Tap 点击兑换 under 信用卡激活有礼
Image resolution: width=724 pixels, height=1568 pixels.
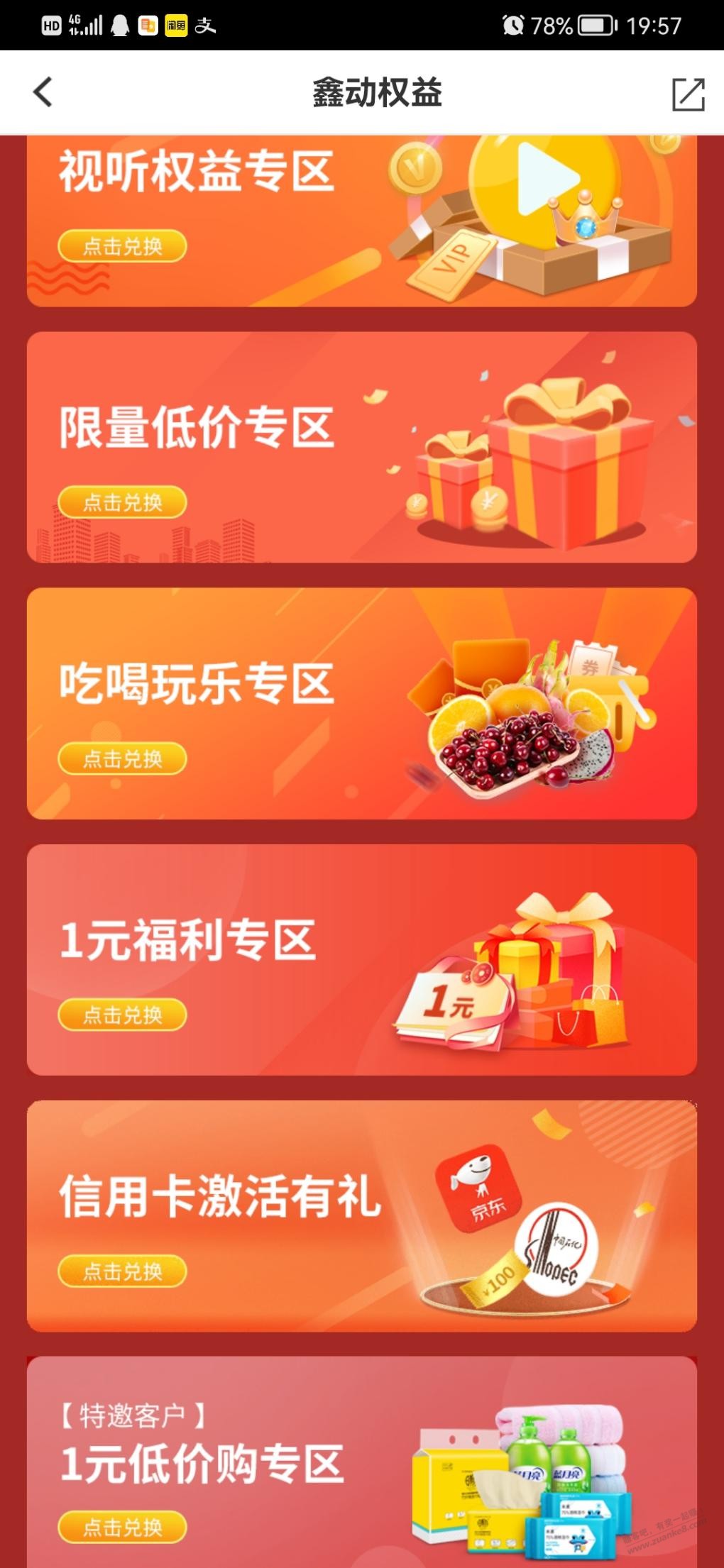[x=122, y=1271]
